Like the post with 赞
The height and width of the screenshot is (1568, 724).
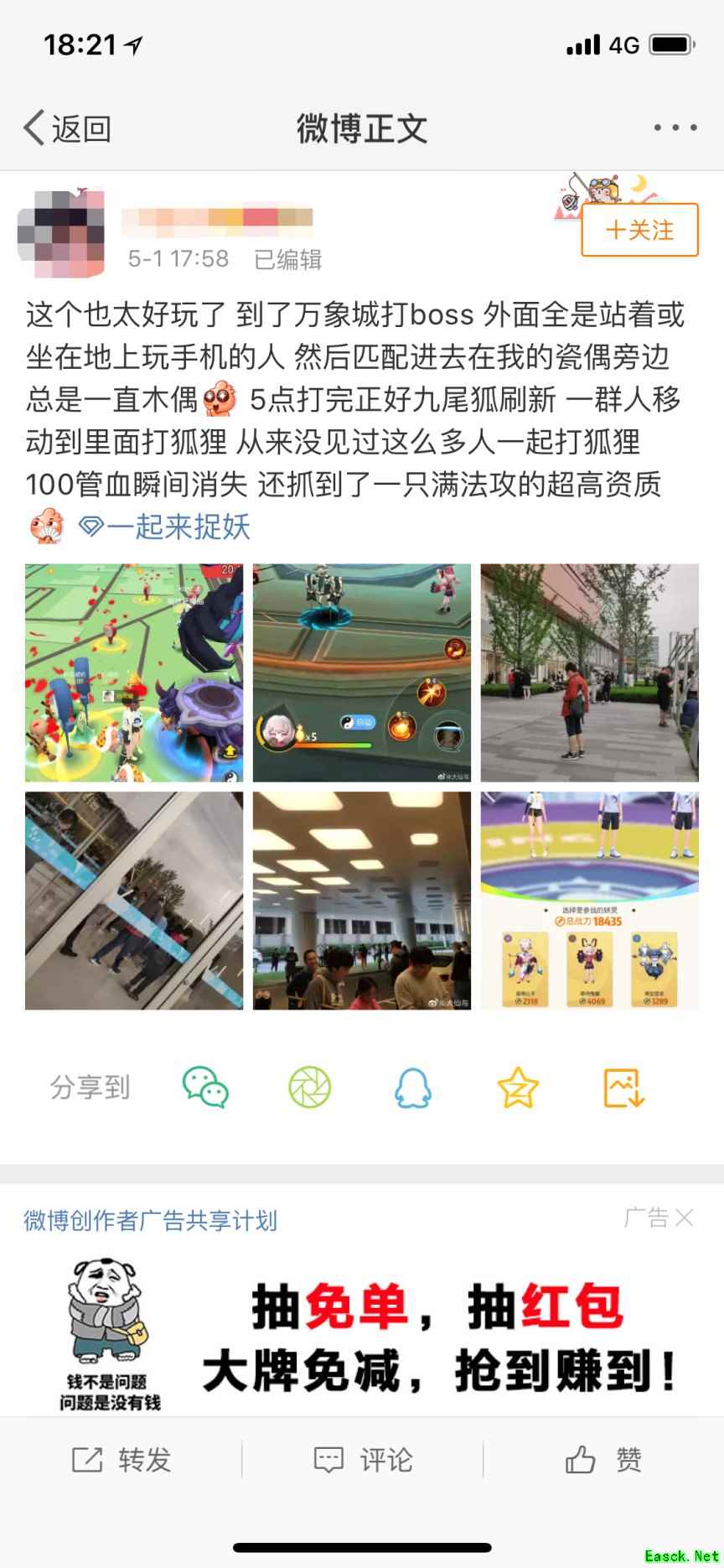(603, 1460)
